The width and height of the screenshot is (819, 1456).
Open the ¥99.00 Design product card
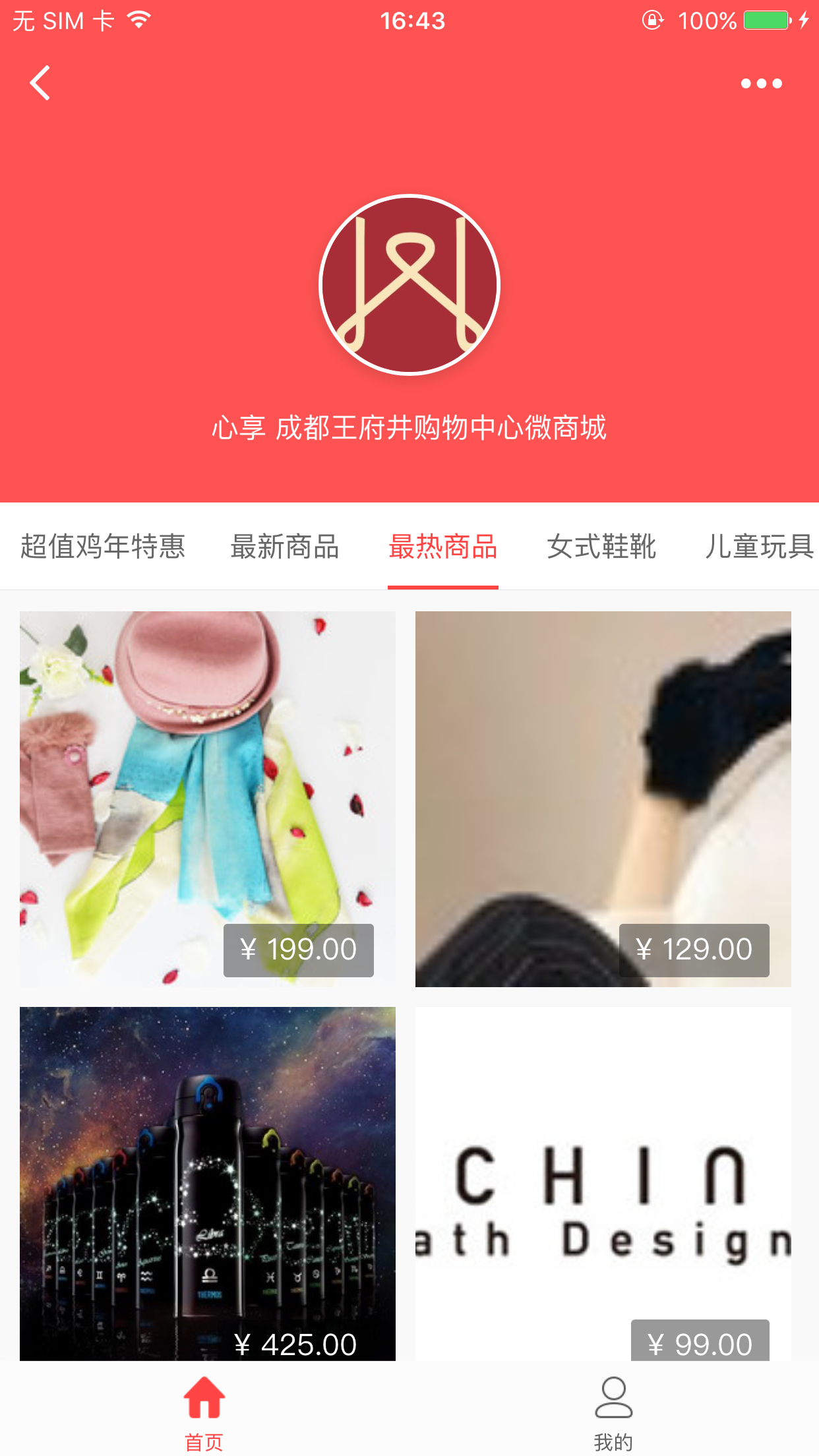(603, 1183)
